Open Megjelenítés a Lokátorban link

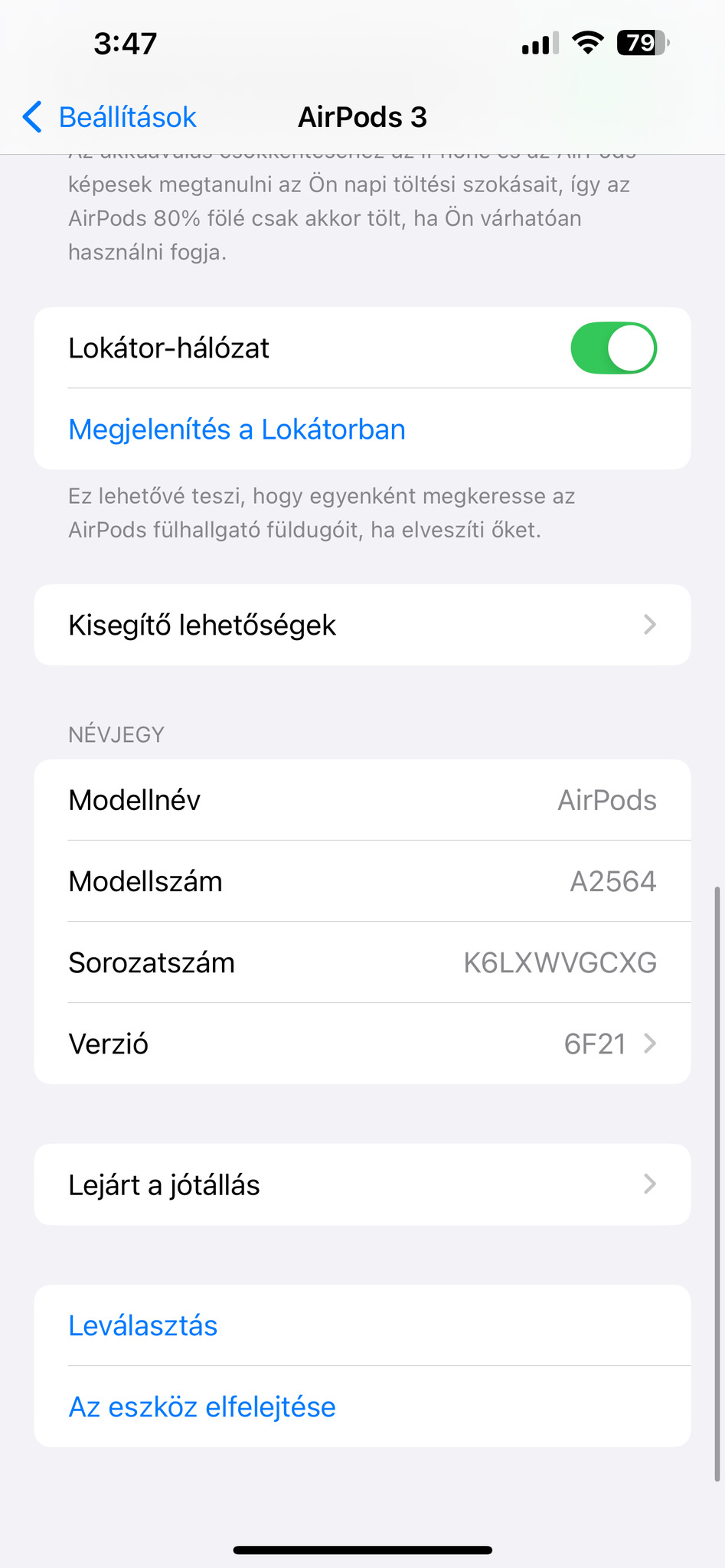(237, 430)
